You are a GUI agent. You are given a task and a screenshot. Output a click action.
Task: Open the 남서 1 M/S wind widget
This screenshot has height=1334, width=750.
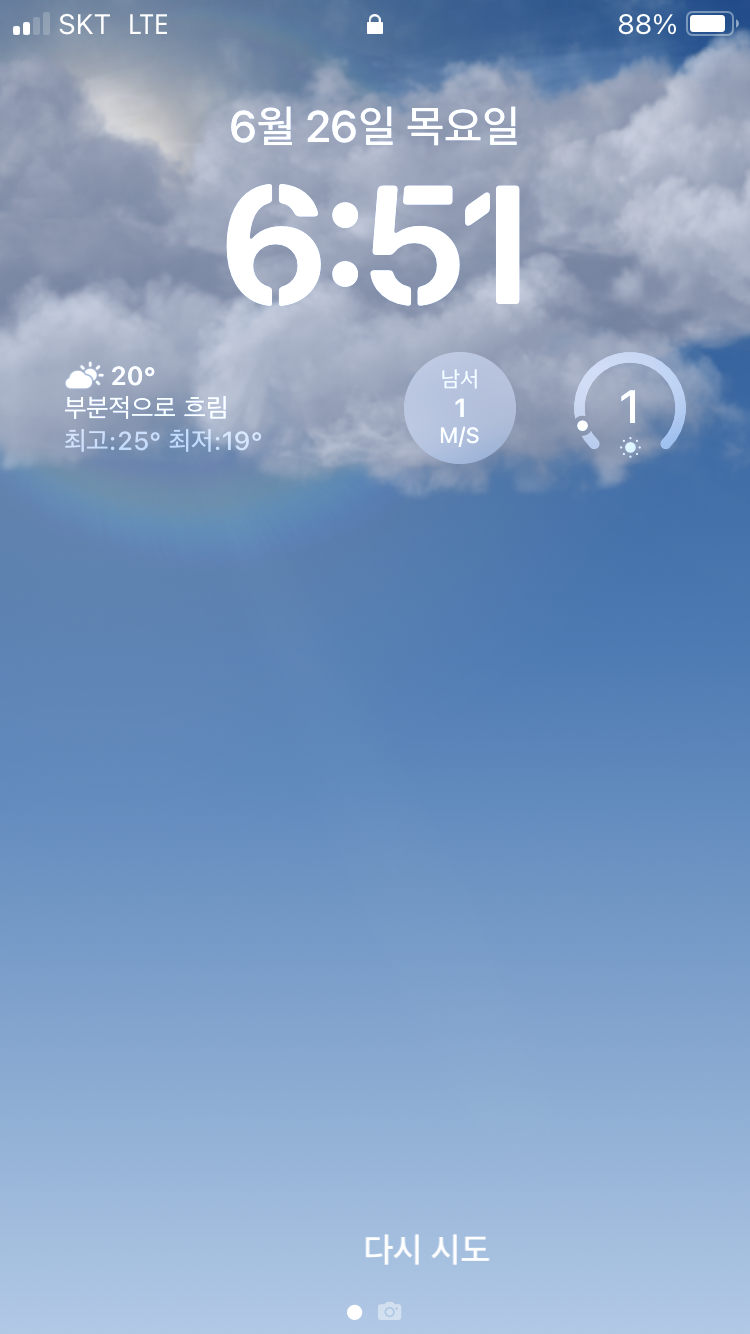(460, 408)
